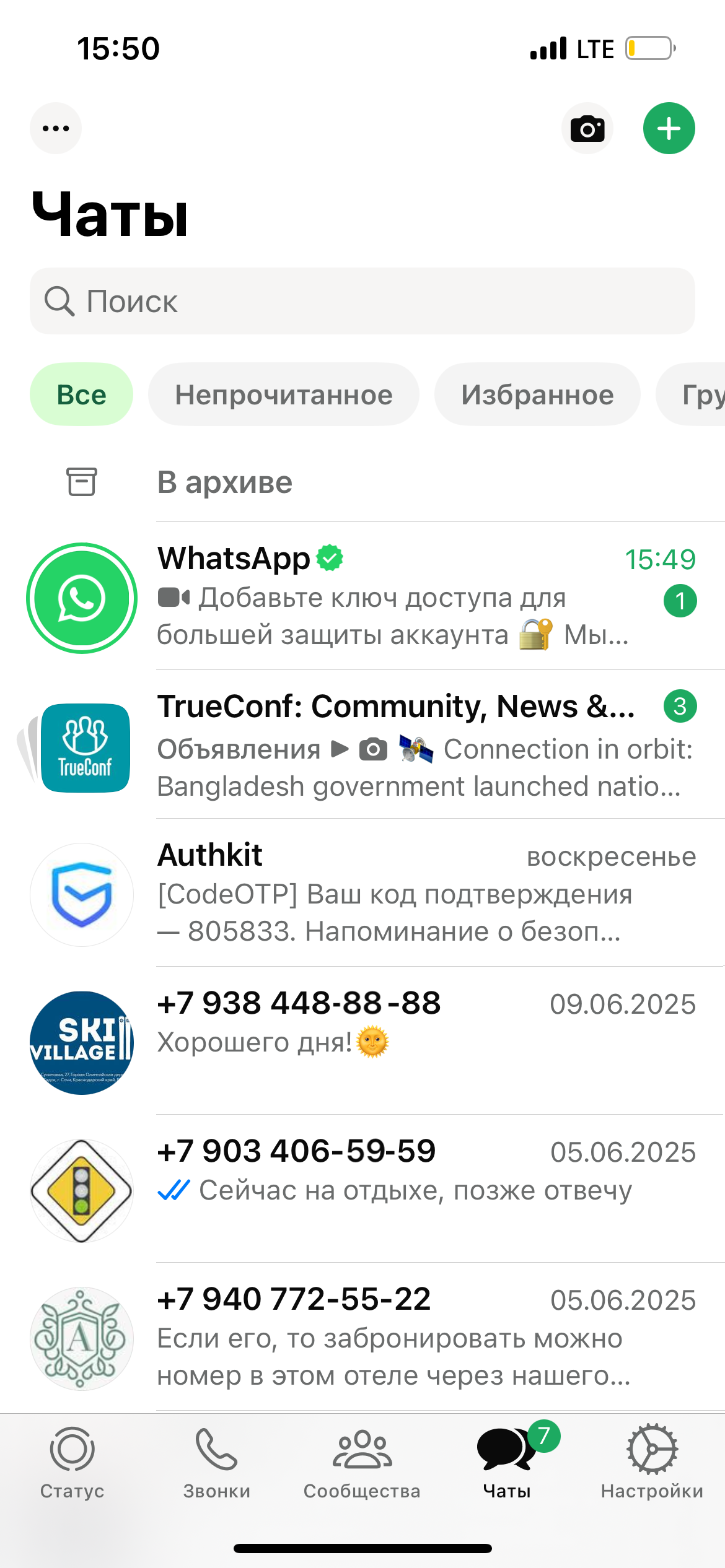
Task: Go to the Звонки tab
Action: click(x=217, y=1463)
